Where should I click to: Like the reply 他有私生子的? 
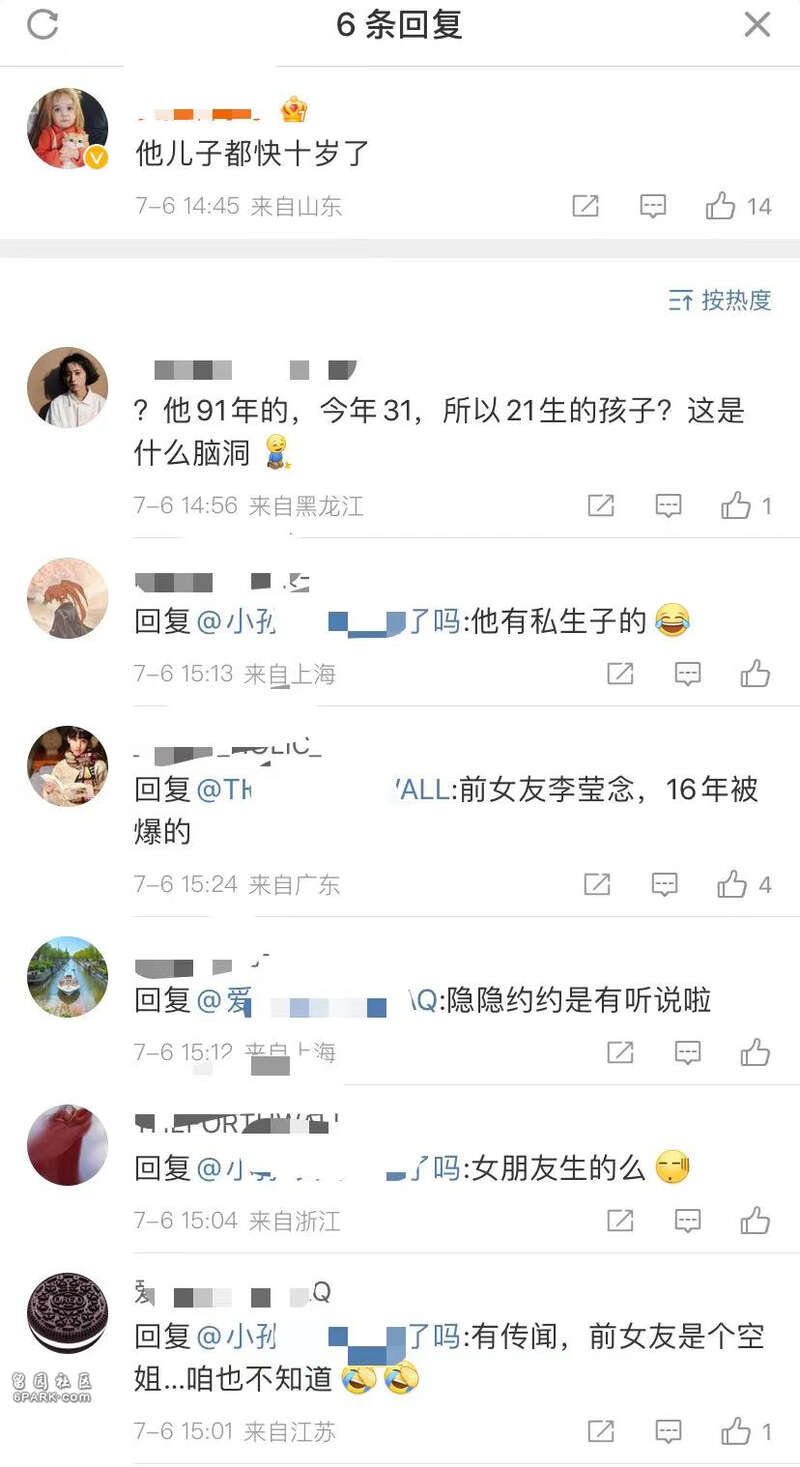point(755,674)
